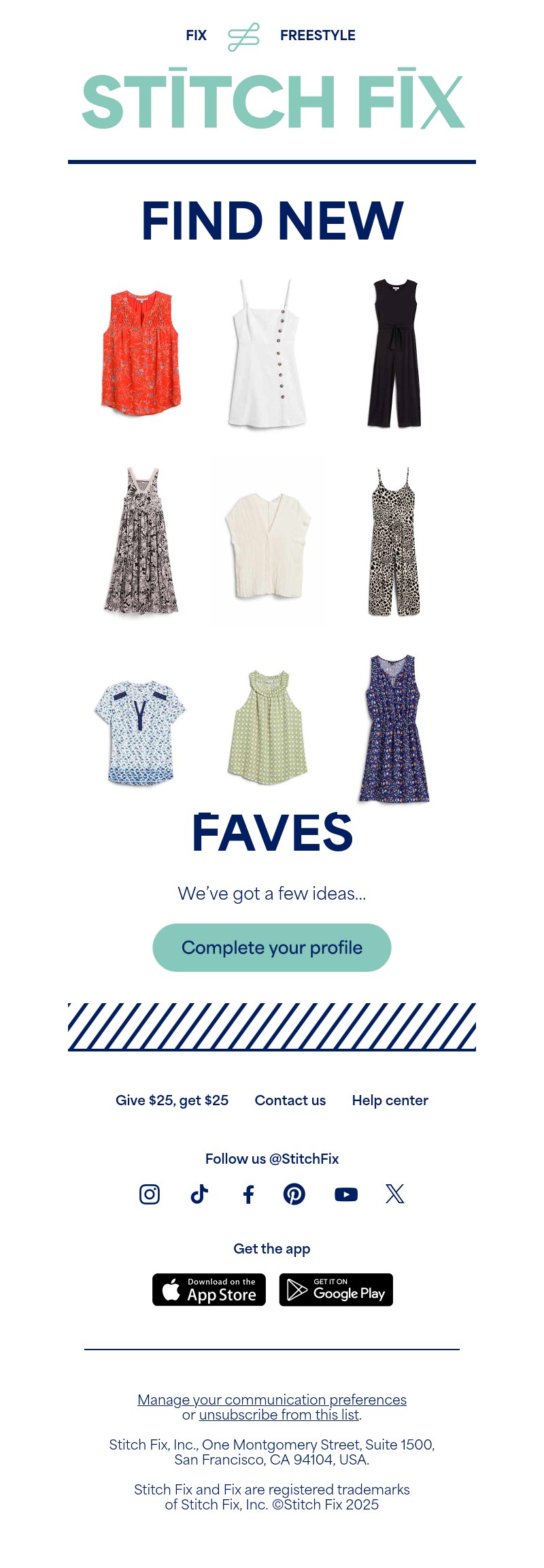Get the app on Google Play
This screenshot has height=1568, width=544.
click(336, 1290)
